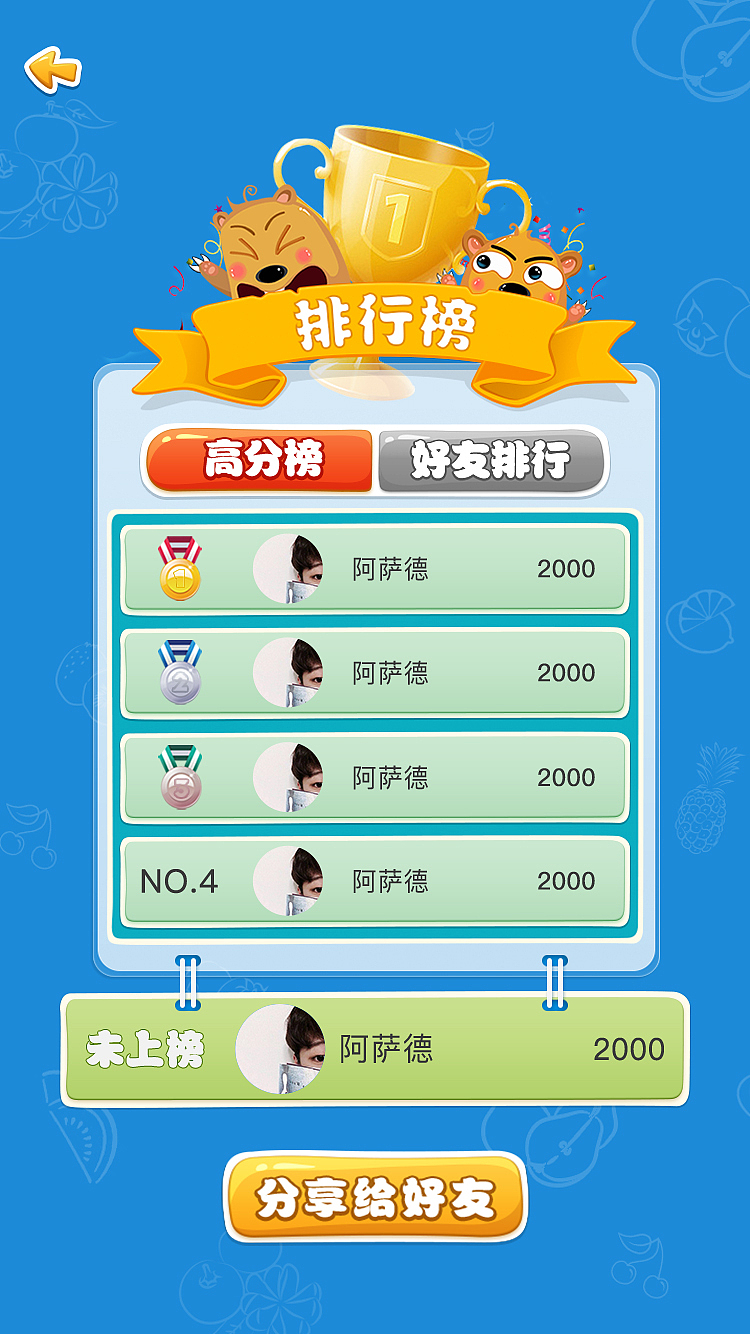Go back using the yellow arrow
The width and height of the screenshot is (750, 1334).
point(52,70)
